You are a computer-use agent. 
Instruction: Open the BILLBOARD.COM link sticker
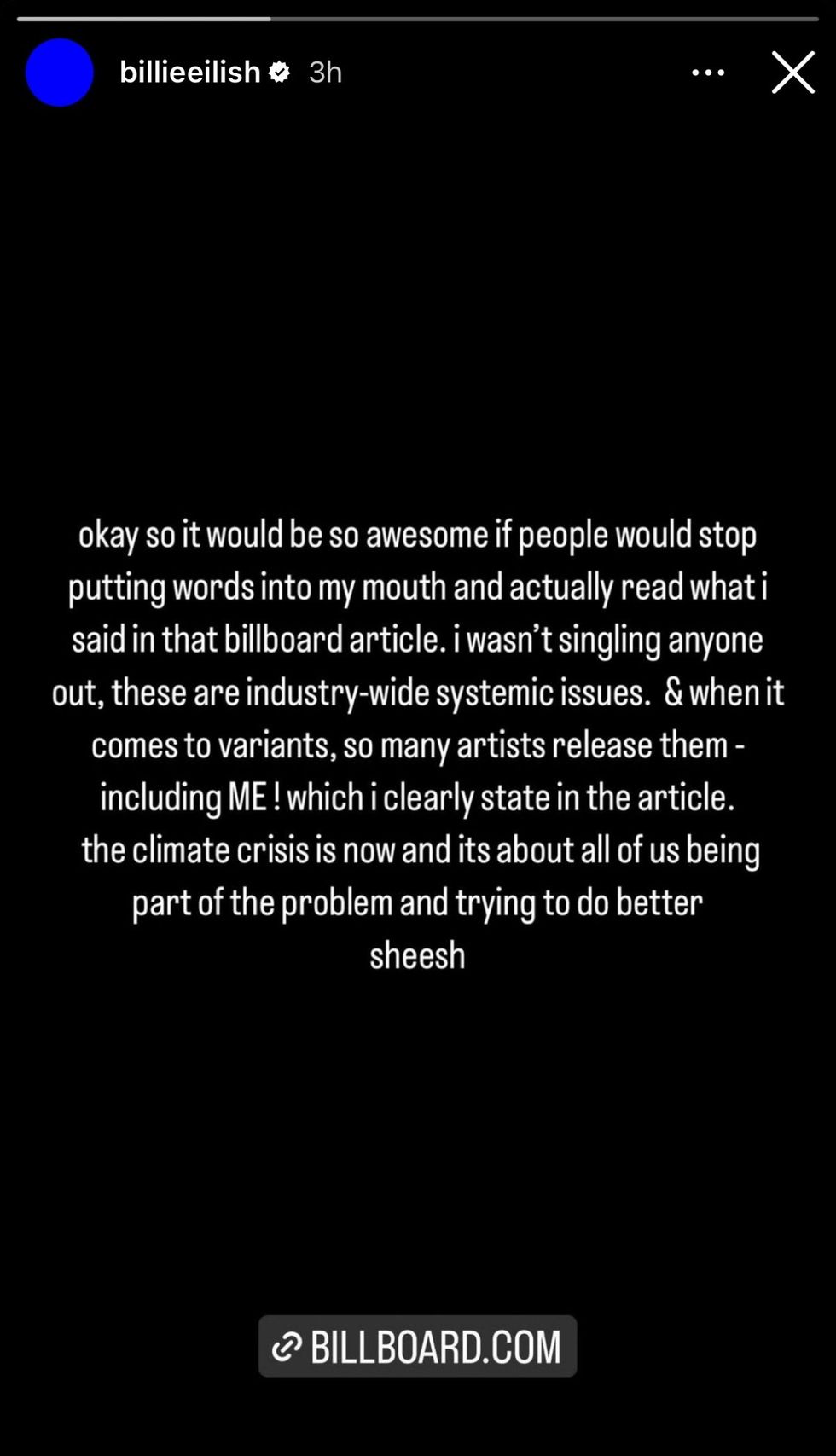[418, 1346]
